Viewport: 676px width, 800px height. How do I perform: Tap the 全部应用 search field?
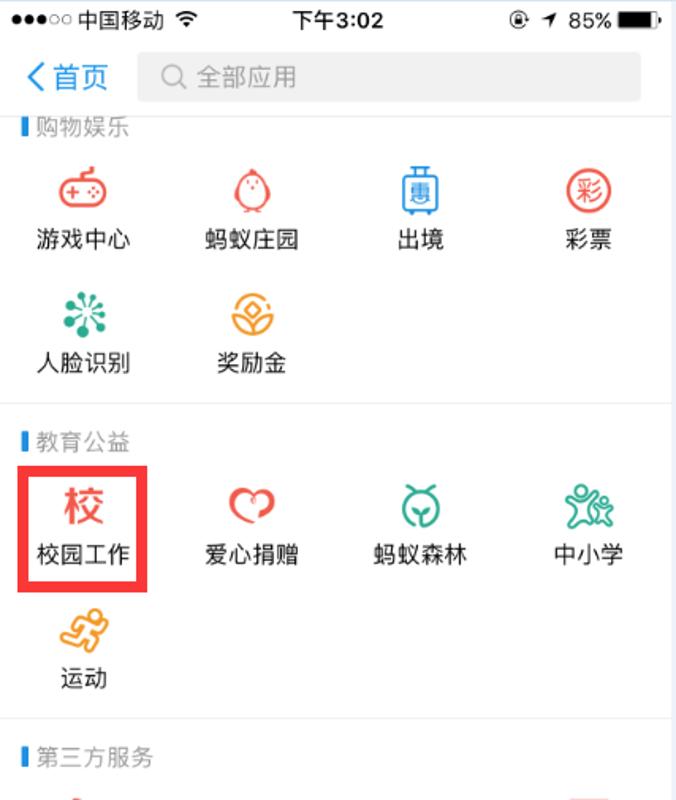pos(388,77)
